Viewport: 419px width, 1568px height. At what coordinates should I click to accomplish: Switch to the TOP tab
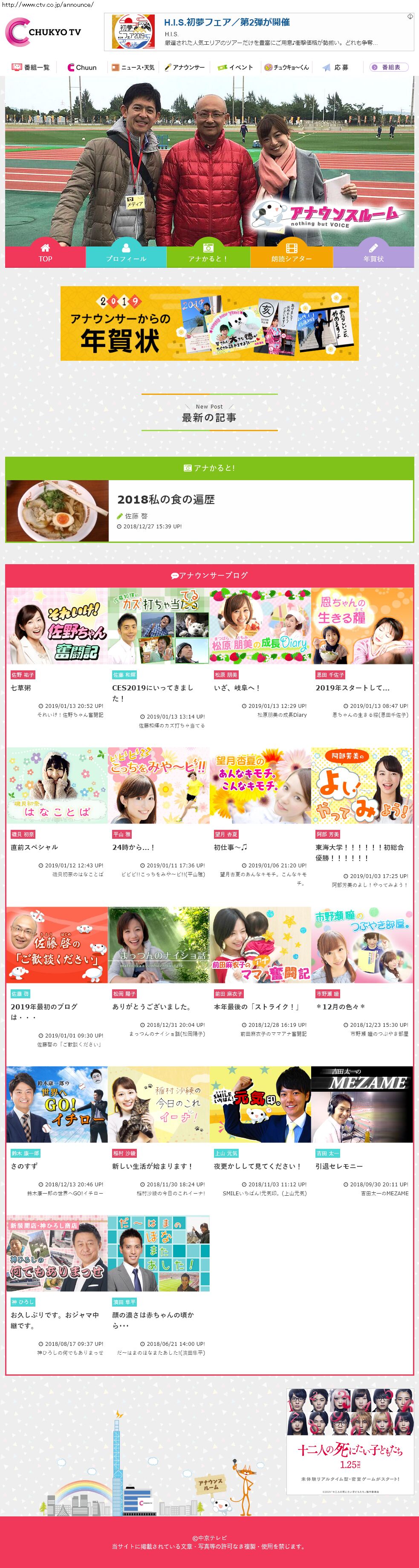tap(46, 253)
